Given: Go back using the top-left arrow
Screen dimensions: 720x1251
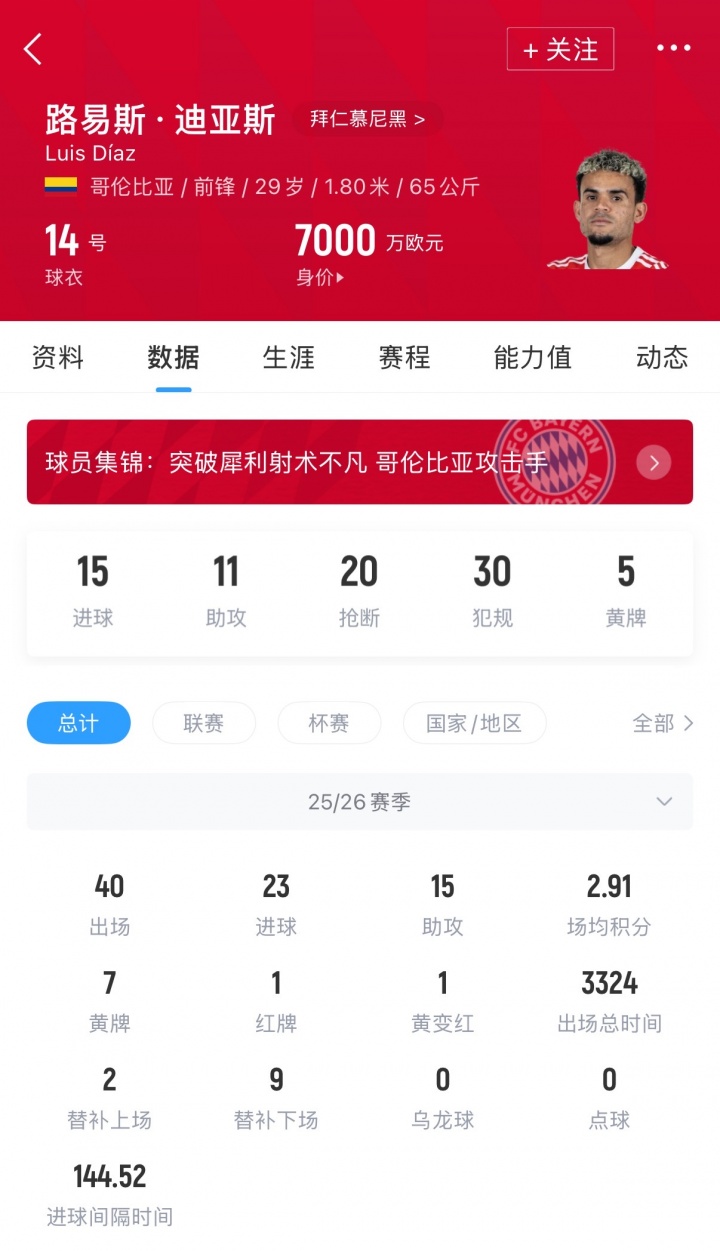Looking at the screenshot, I should click(34, 48).
